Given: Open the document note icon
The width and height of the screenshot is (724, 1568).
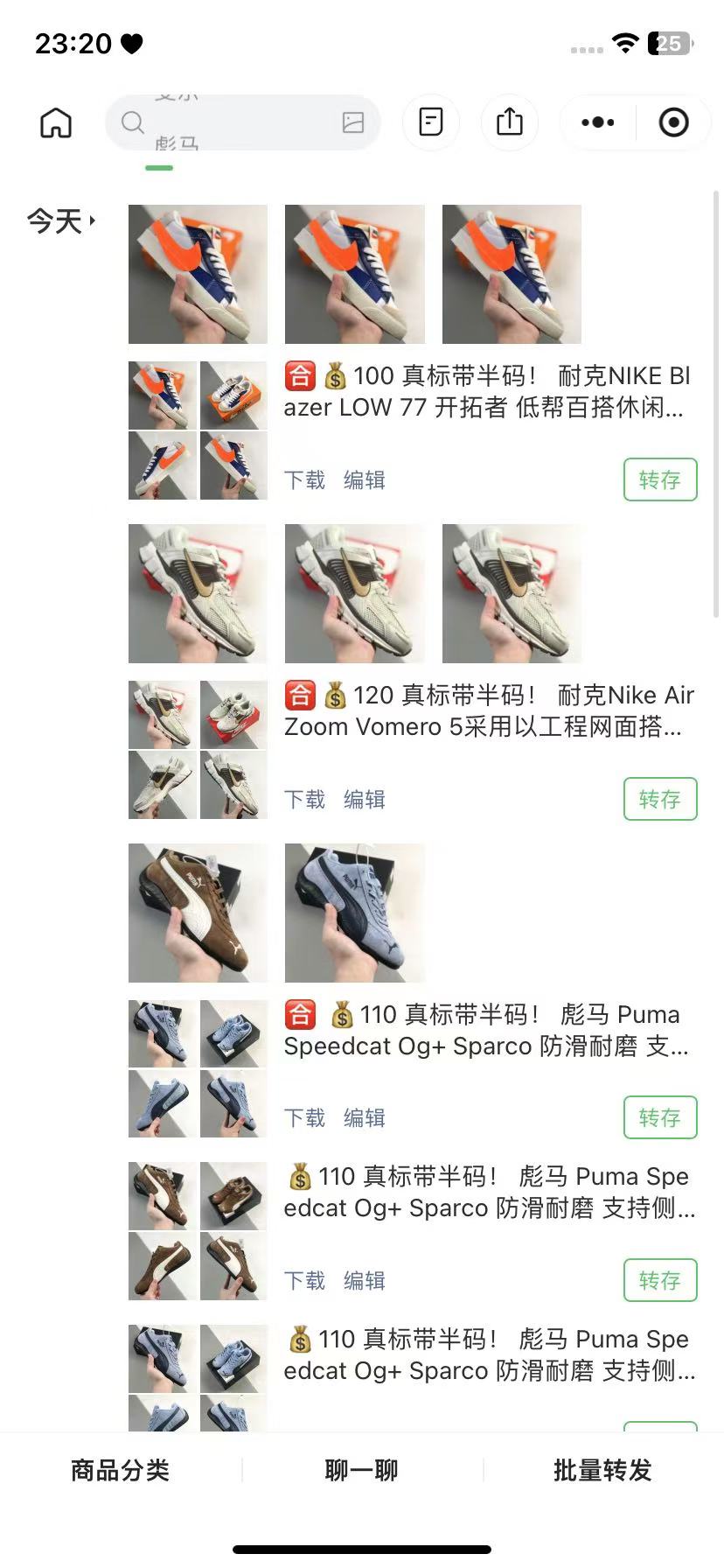Looking at the screenshot, I should click(x=431, y=122).
